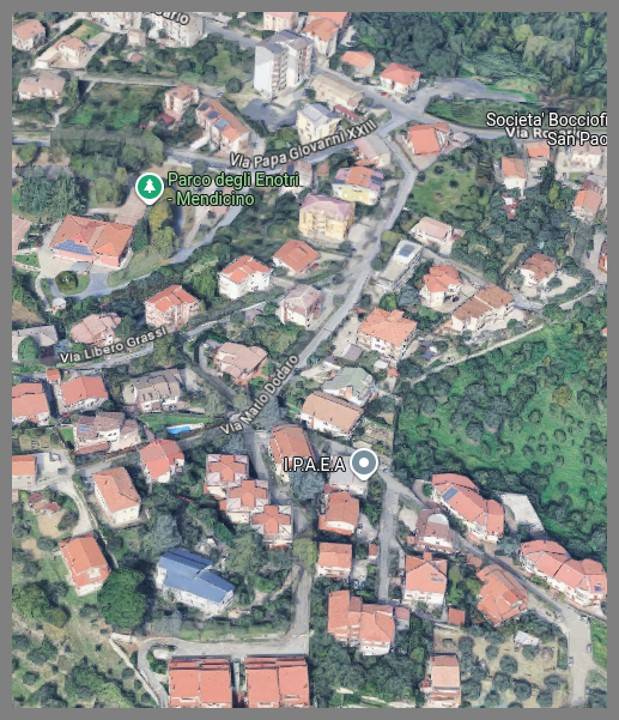The width and height of the screenshot is (619, 720).
Task: Tap the Societa' Bocciofila San Paolo place label
Action: (545, 127)
